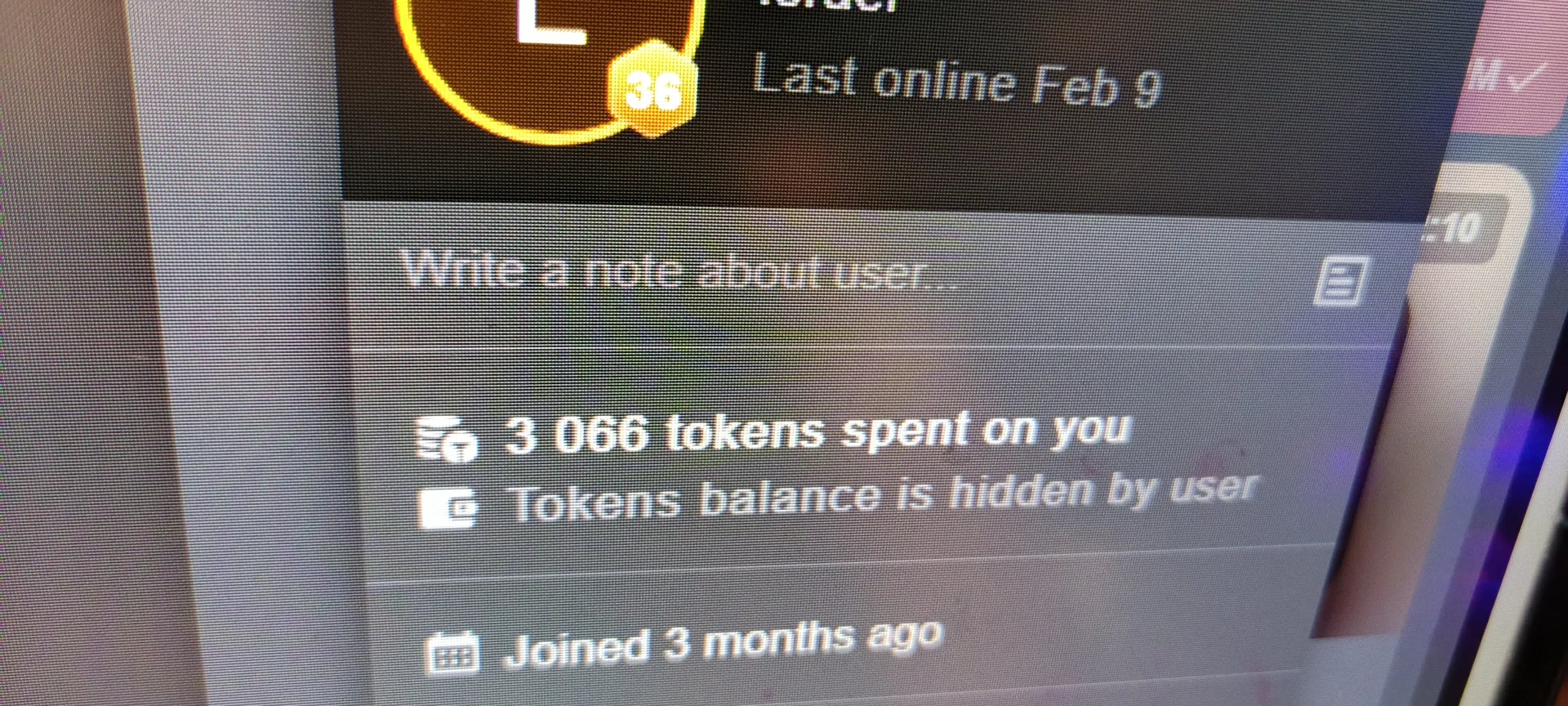Tap the note icon beside the field
Viewport: 1568px width, 706px height.
(x=1340, y=282)
